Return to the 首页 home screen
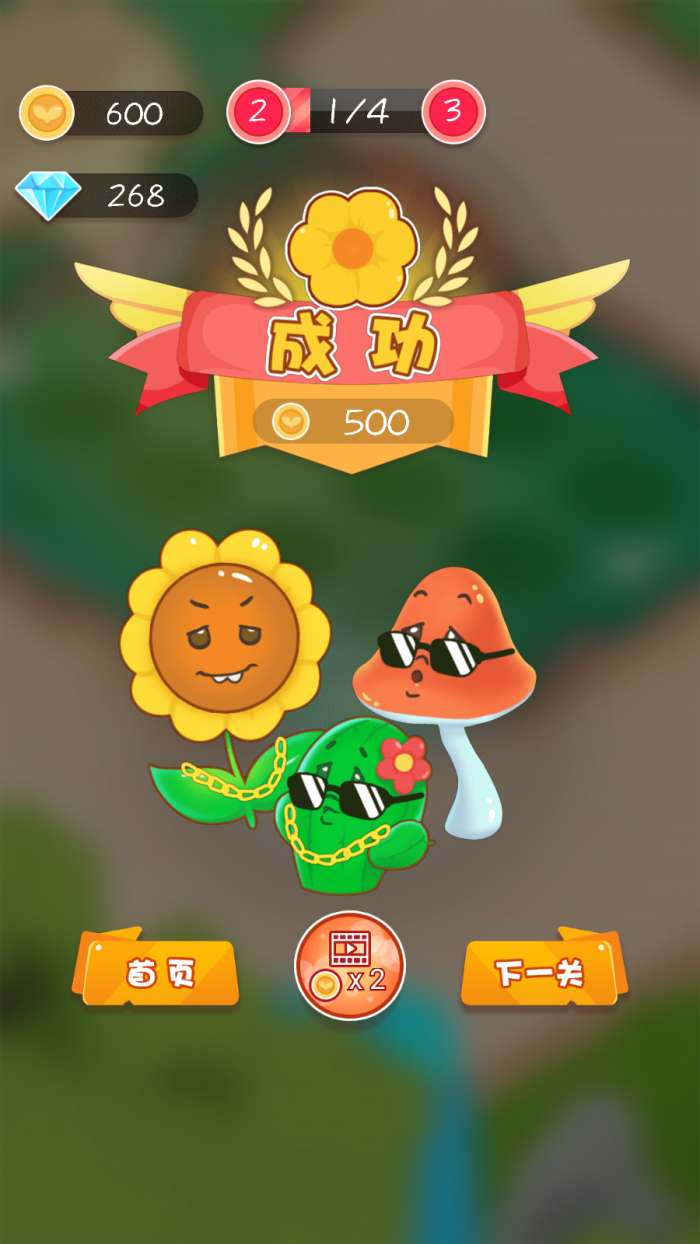Screen dimensions: 700x1244 pos(157,971)
